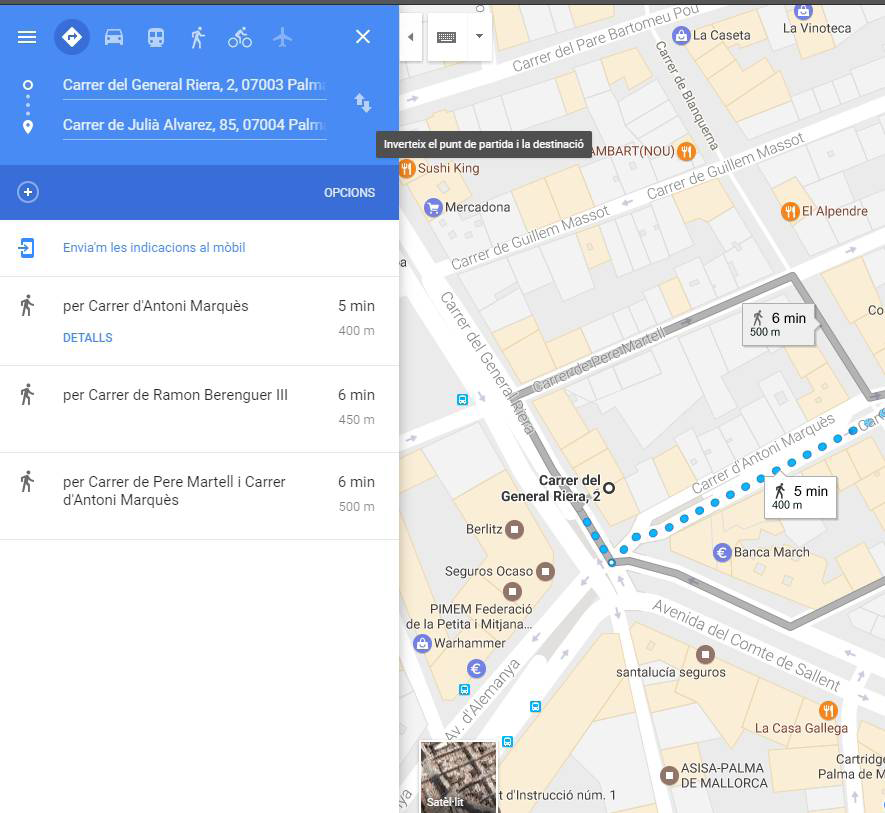Select the flight travel mode
Screen dimensions: 885x813
(x=282, y=37)
